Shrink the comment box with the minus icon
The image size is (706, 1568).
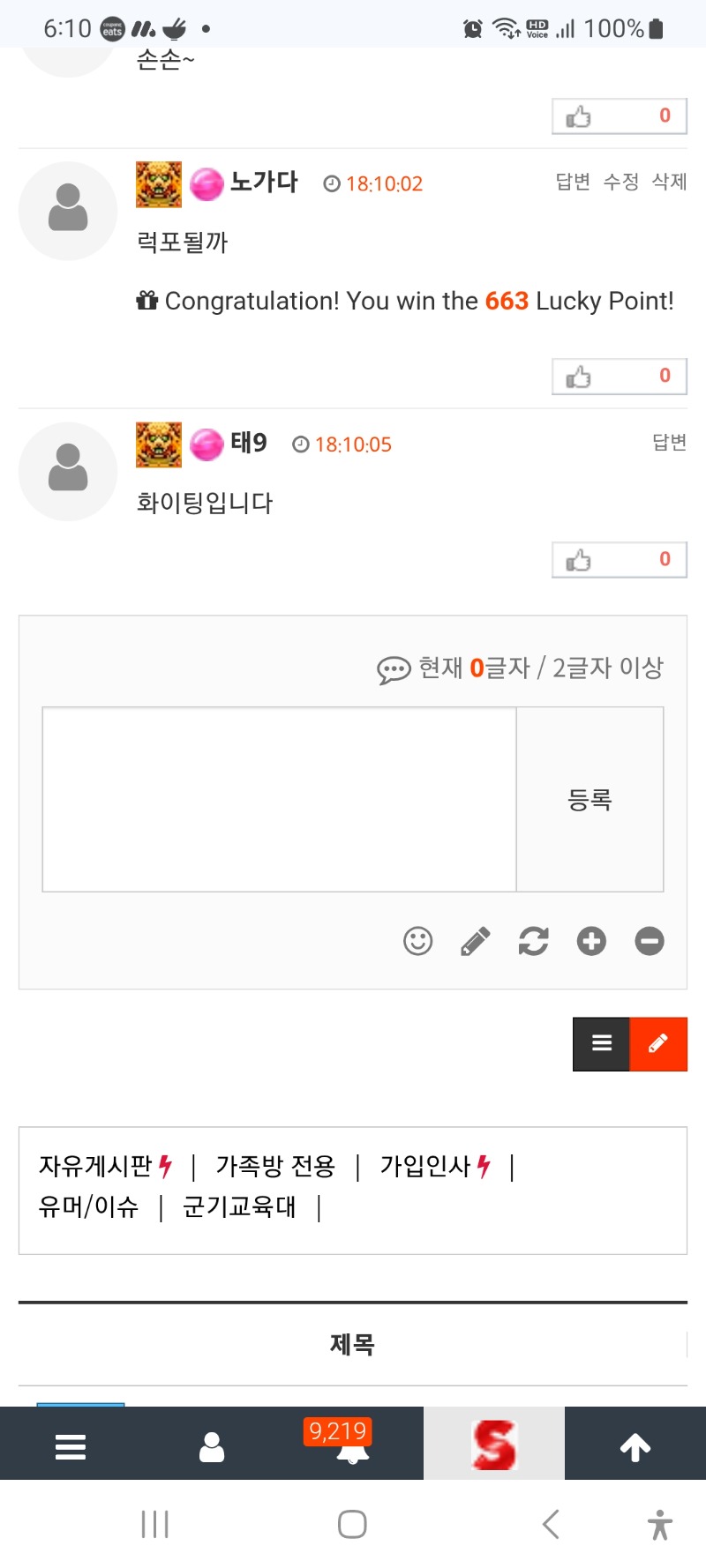650,941
